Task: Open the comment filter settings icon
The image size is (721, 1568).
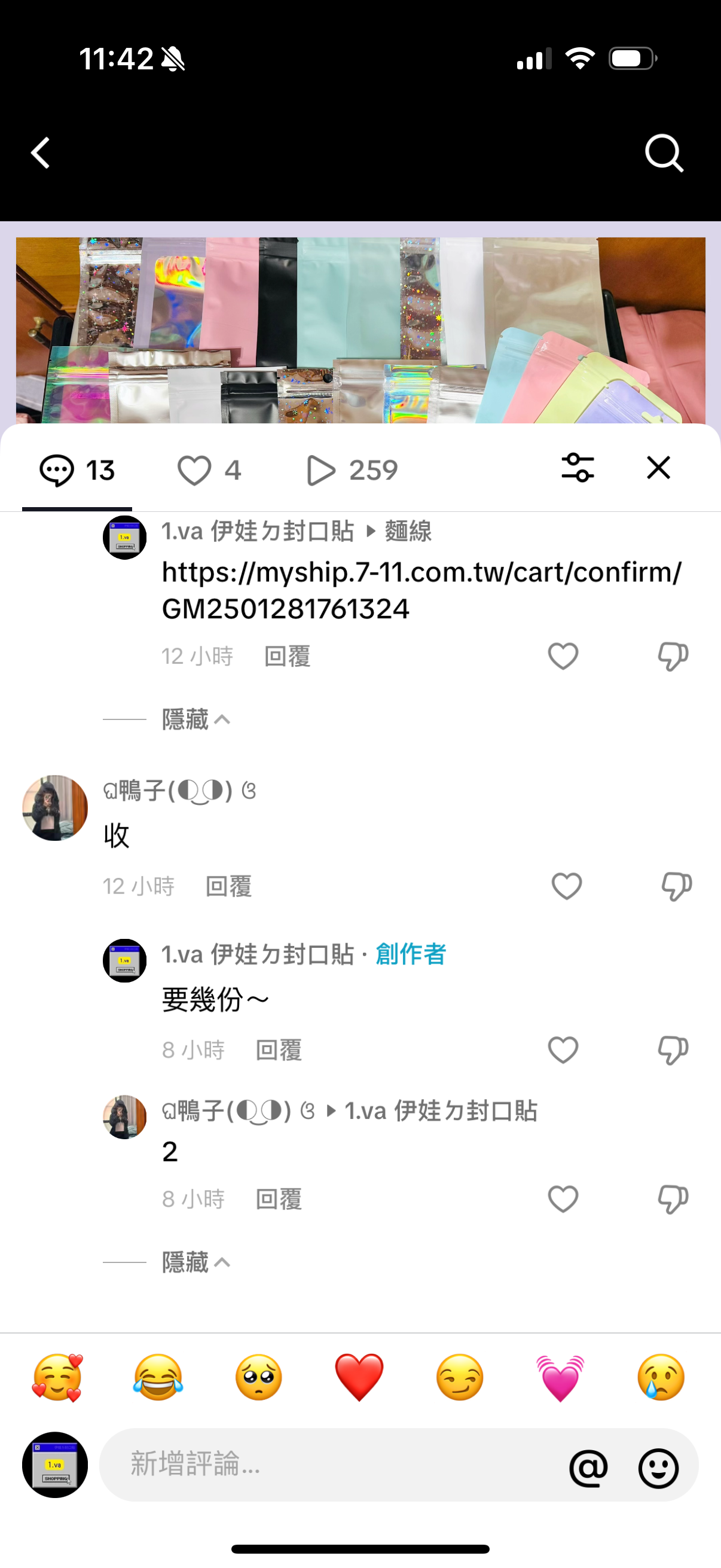Action: pyautogui.click(x=578, y=468)
